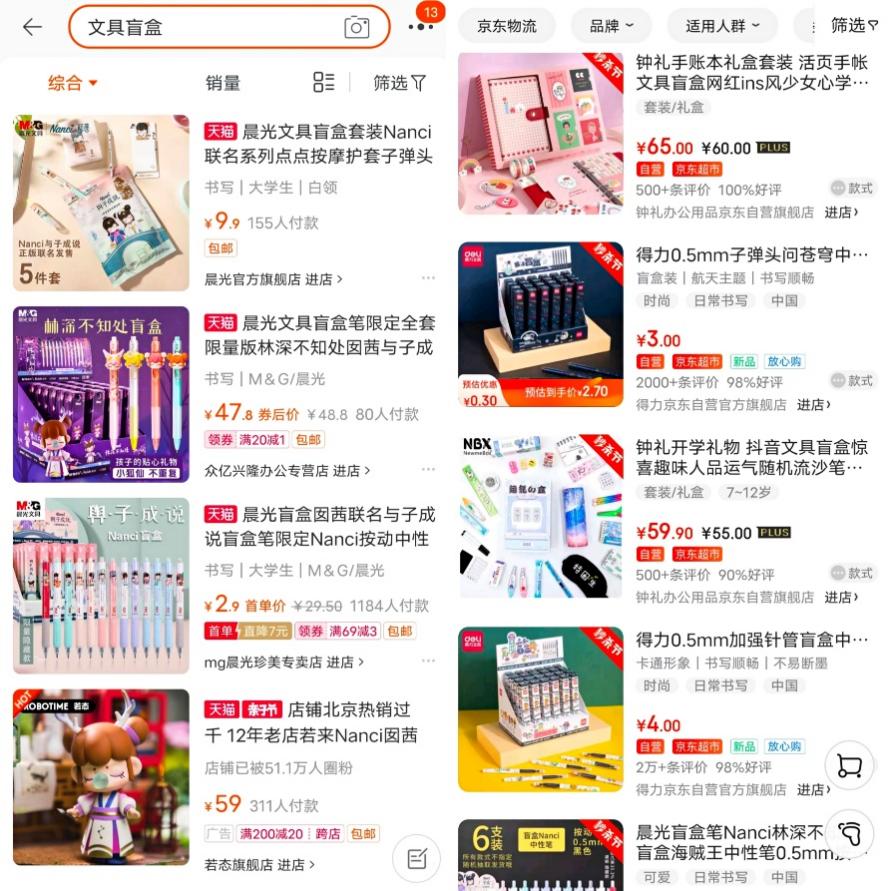Open 晨光文具盲盒笔限定全套 product listing
The width and height of the screenshot is (891, 891).
coord(320,335)
